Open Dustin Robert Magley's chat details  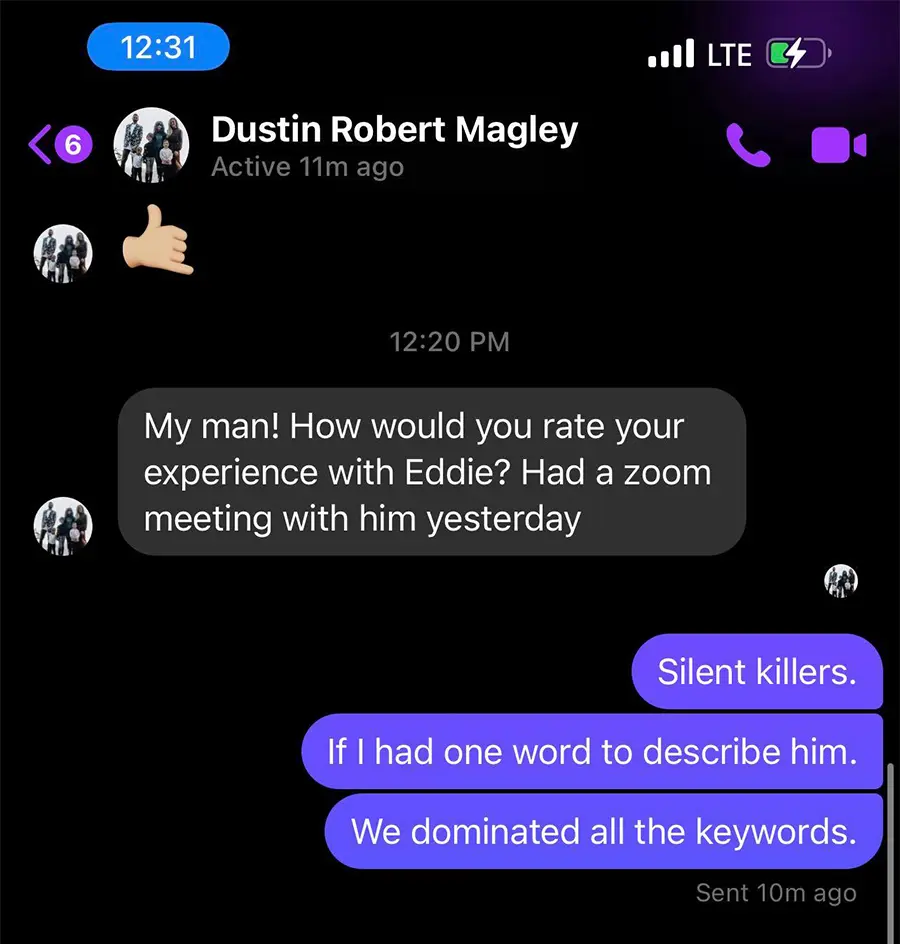pyautogui.click(x=394, y=131)
